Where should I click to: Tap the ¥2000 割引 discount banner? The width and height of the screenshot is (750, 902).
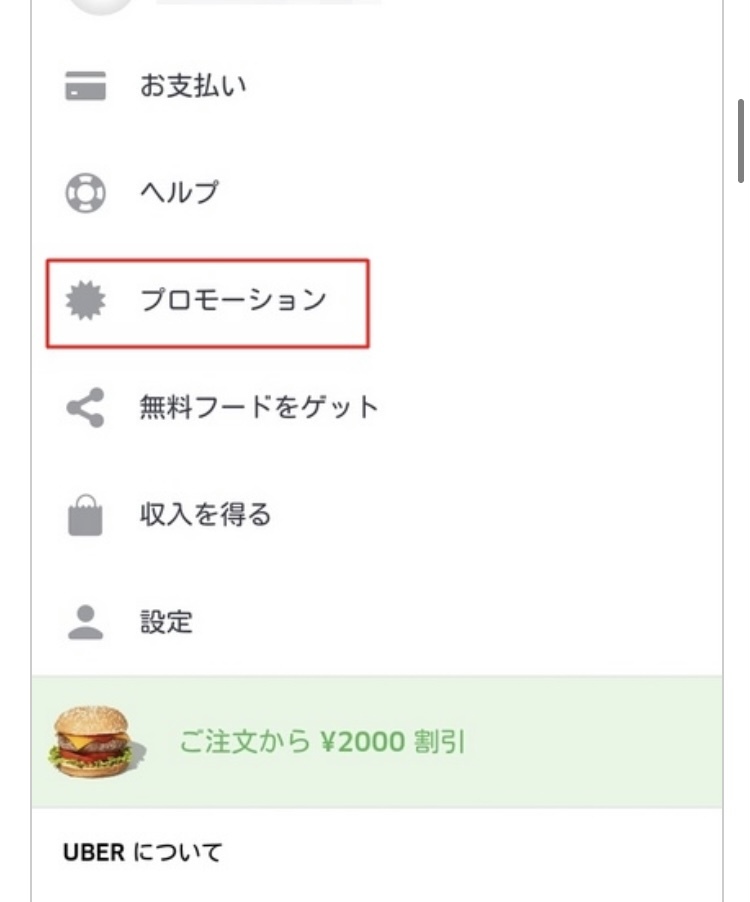pyautogui.click(x=322, y=743)
